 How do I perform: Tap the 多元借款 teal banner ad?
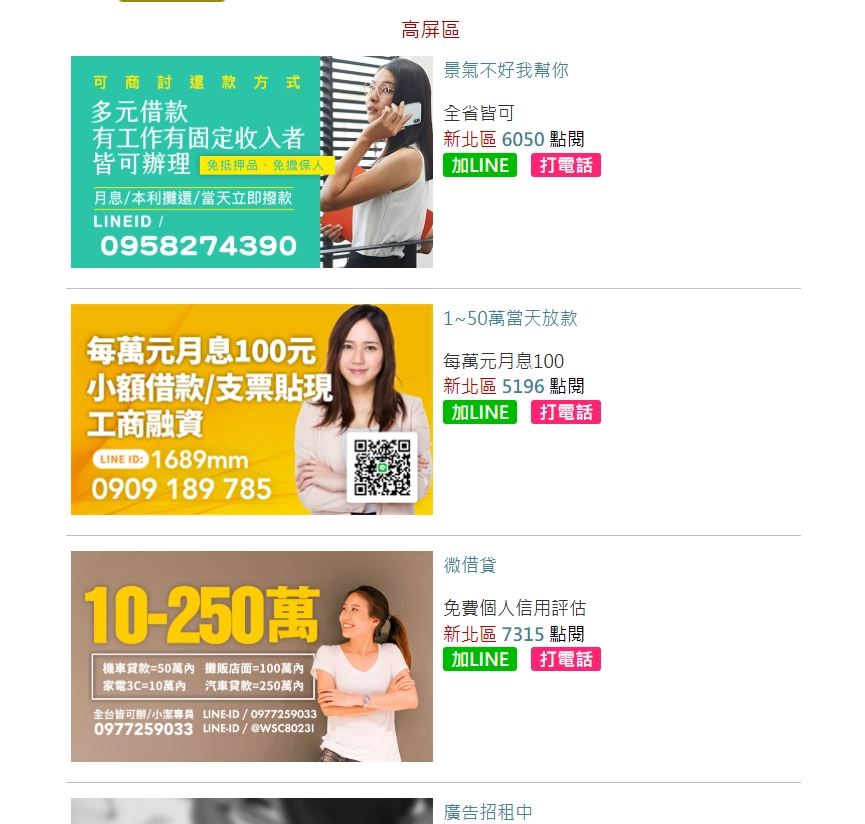[251, 162]
